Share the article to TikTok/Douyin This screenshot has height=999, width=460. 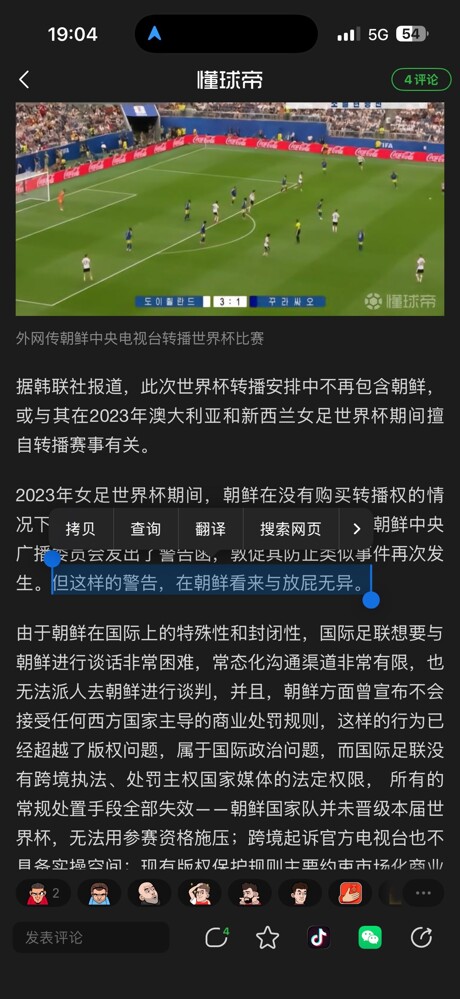(x=319, y=937)
